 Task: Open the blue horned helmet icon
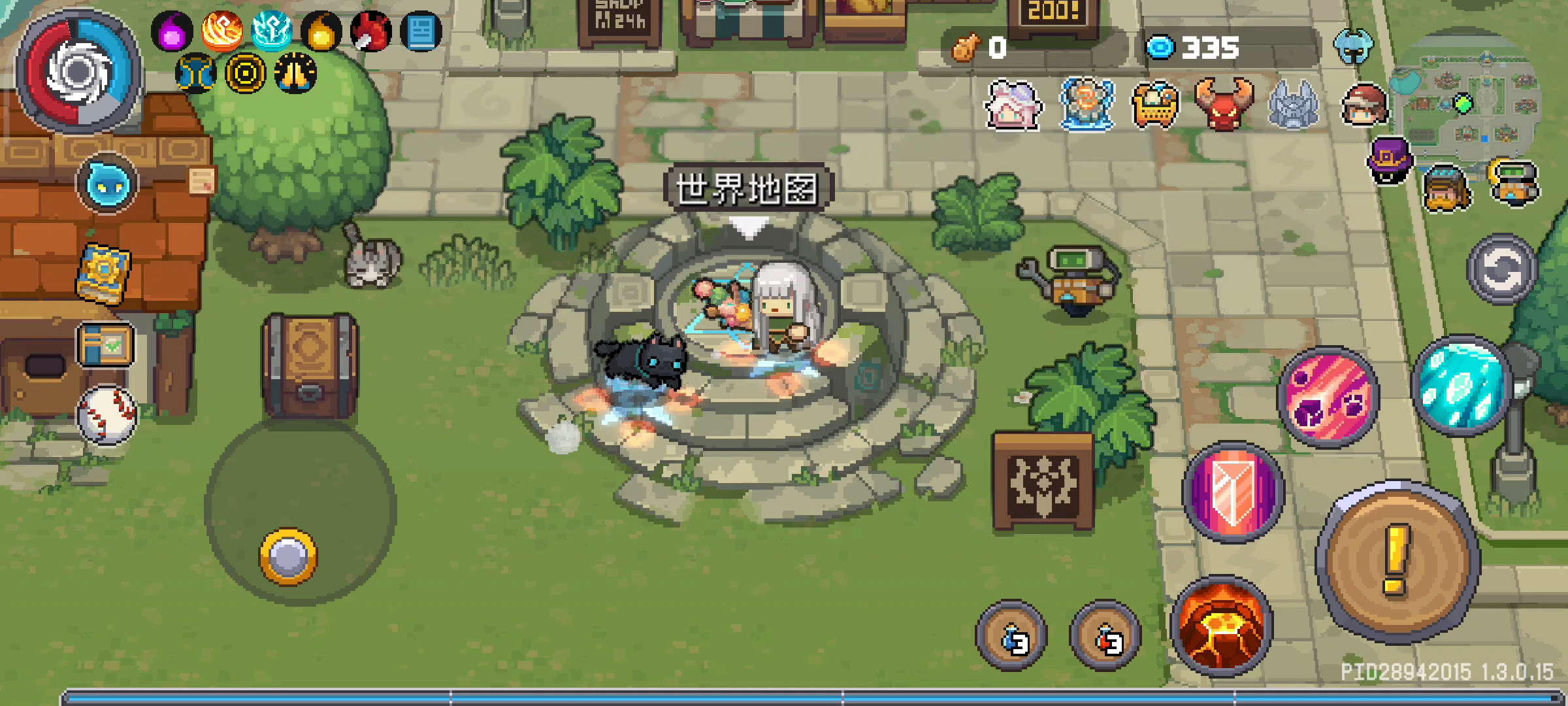click(1353, 47)
